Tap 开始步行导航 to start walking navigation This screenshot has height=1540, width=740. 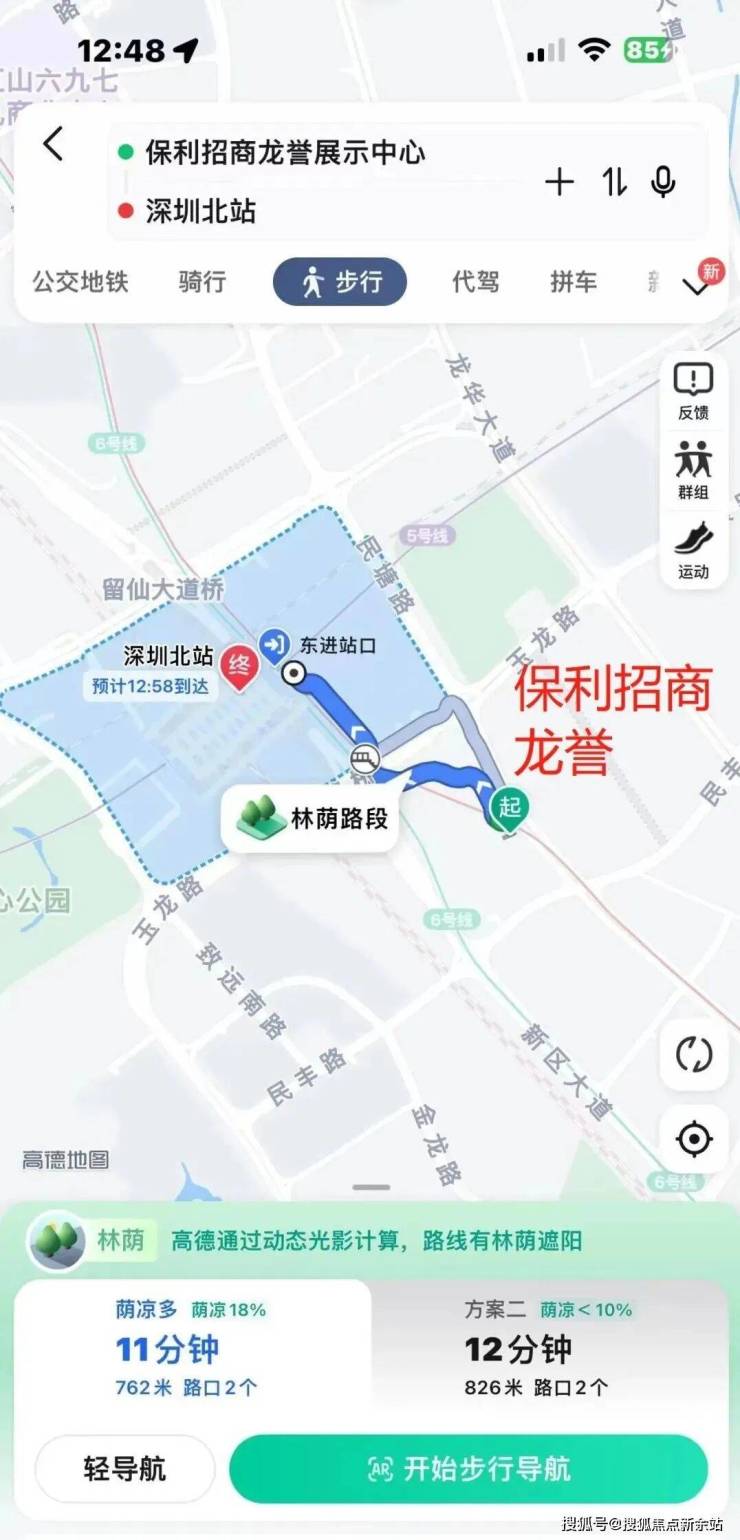[x=468, y=1469]
